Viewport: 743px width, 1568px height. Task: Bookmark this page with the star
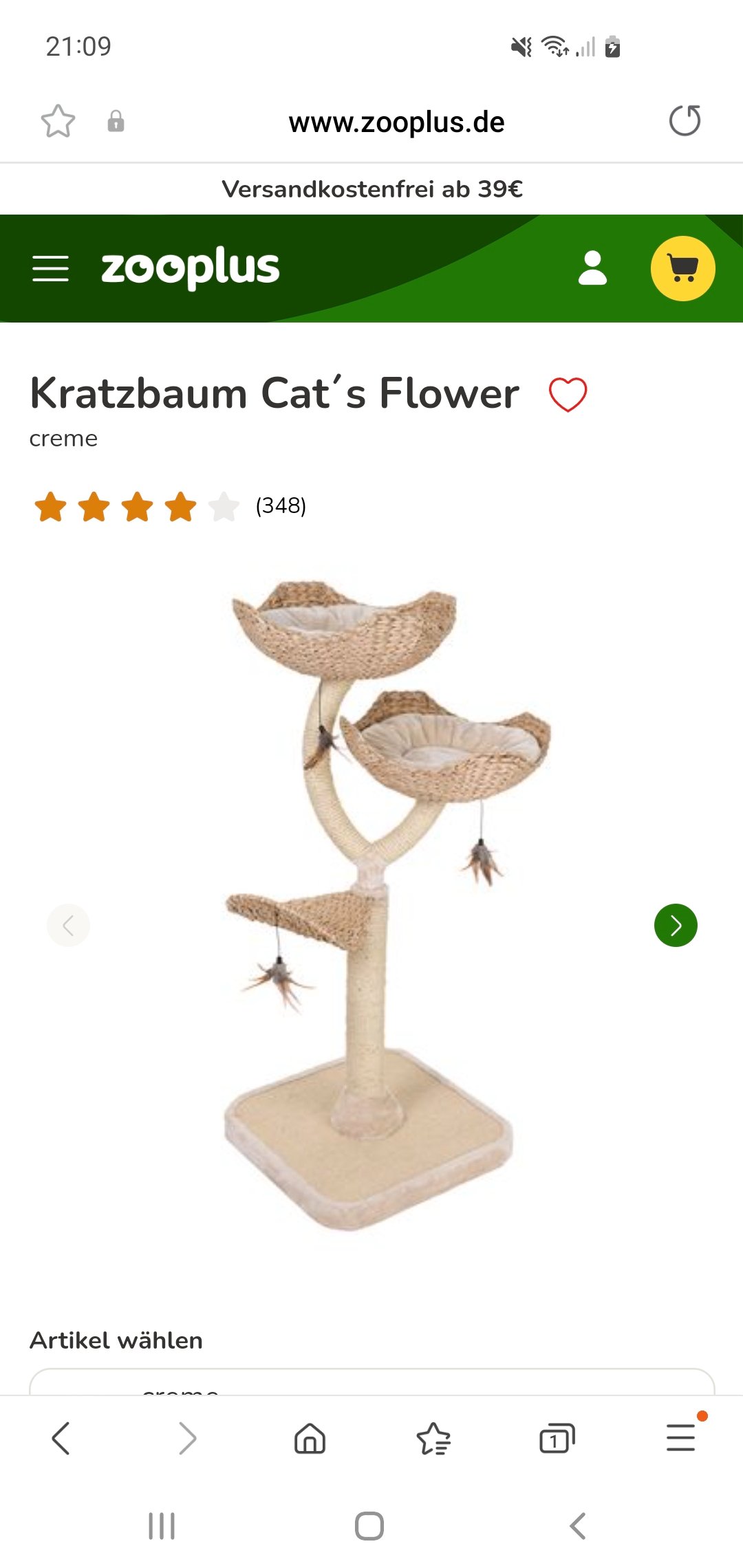pos(58,122)
